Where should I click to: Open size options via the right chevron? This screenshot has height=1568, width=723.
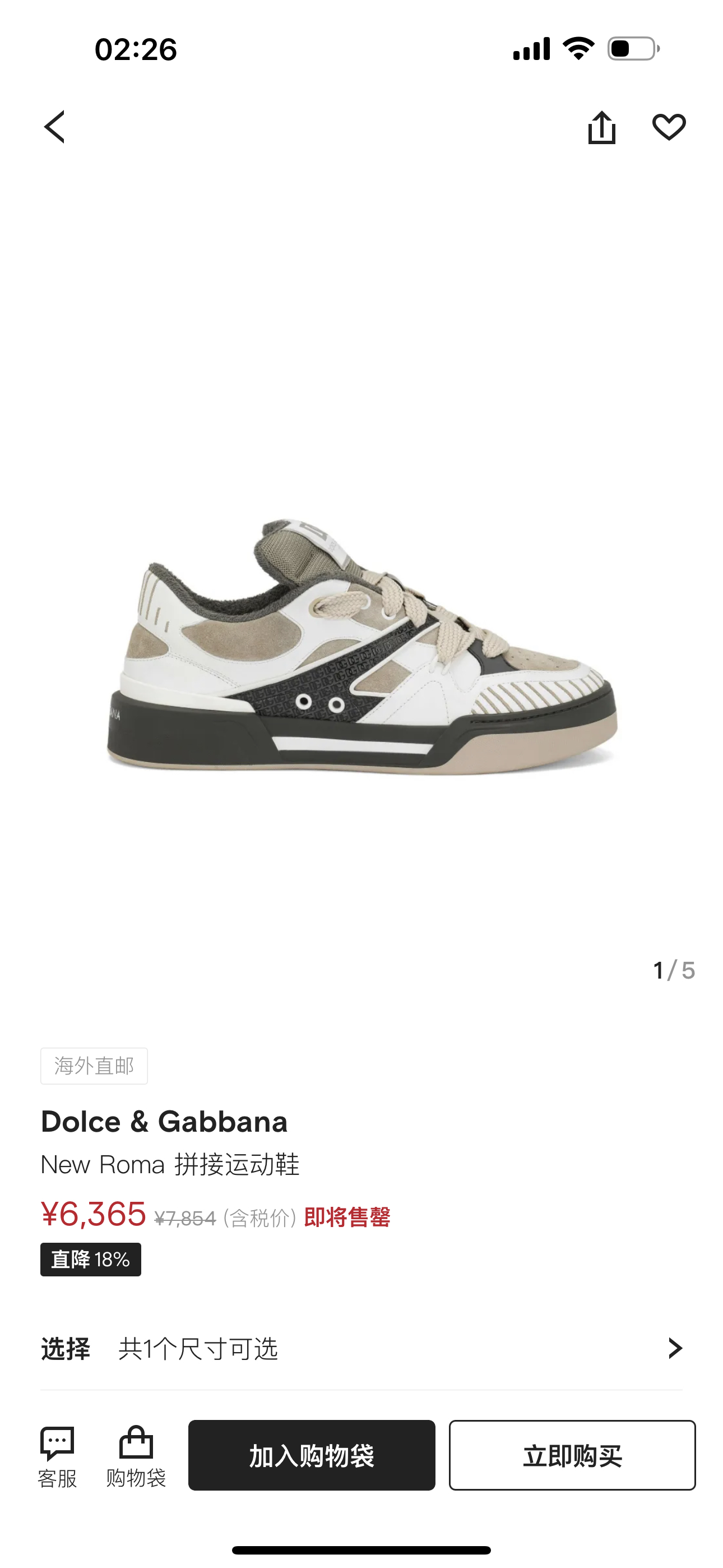(x=675, y=1349)
